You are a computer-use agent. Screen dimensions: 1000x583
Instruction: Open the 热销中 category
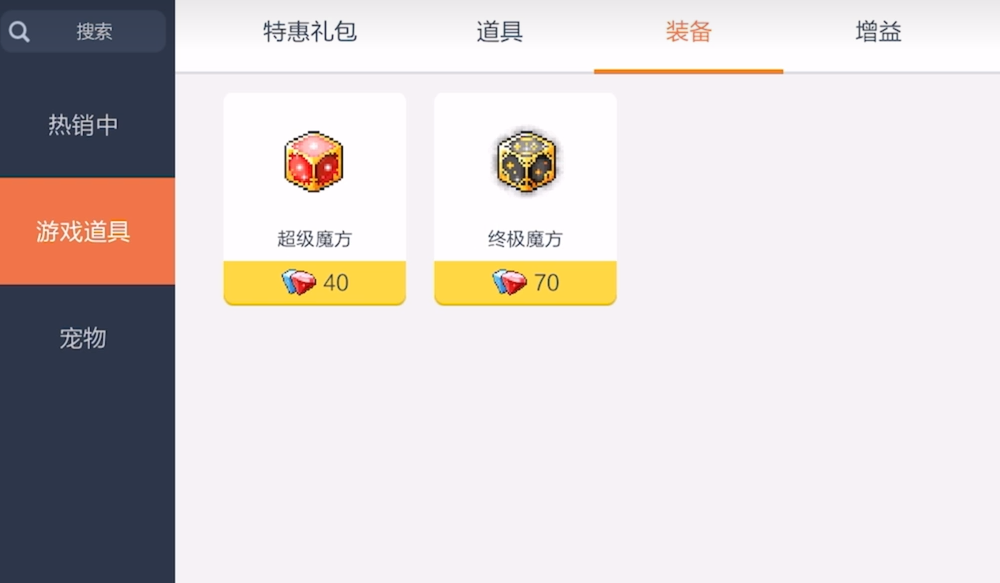tap(84, 125)
